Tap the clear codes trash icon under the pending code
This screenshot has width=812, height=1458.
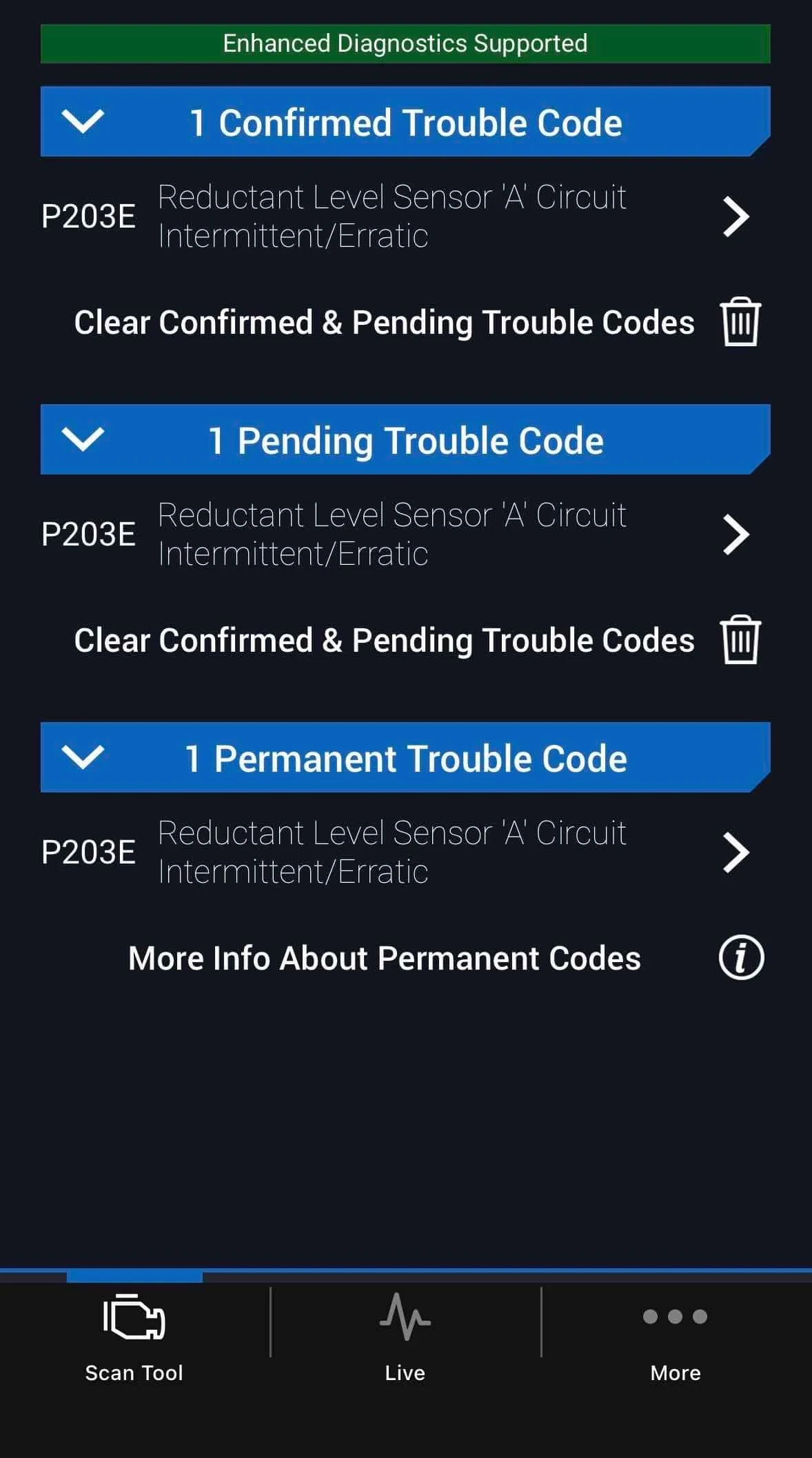740,640
